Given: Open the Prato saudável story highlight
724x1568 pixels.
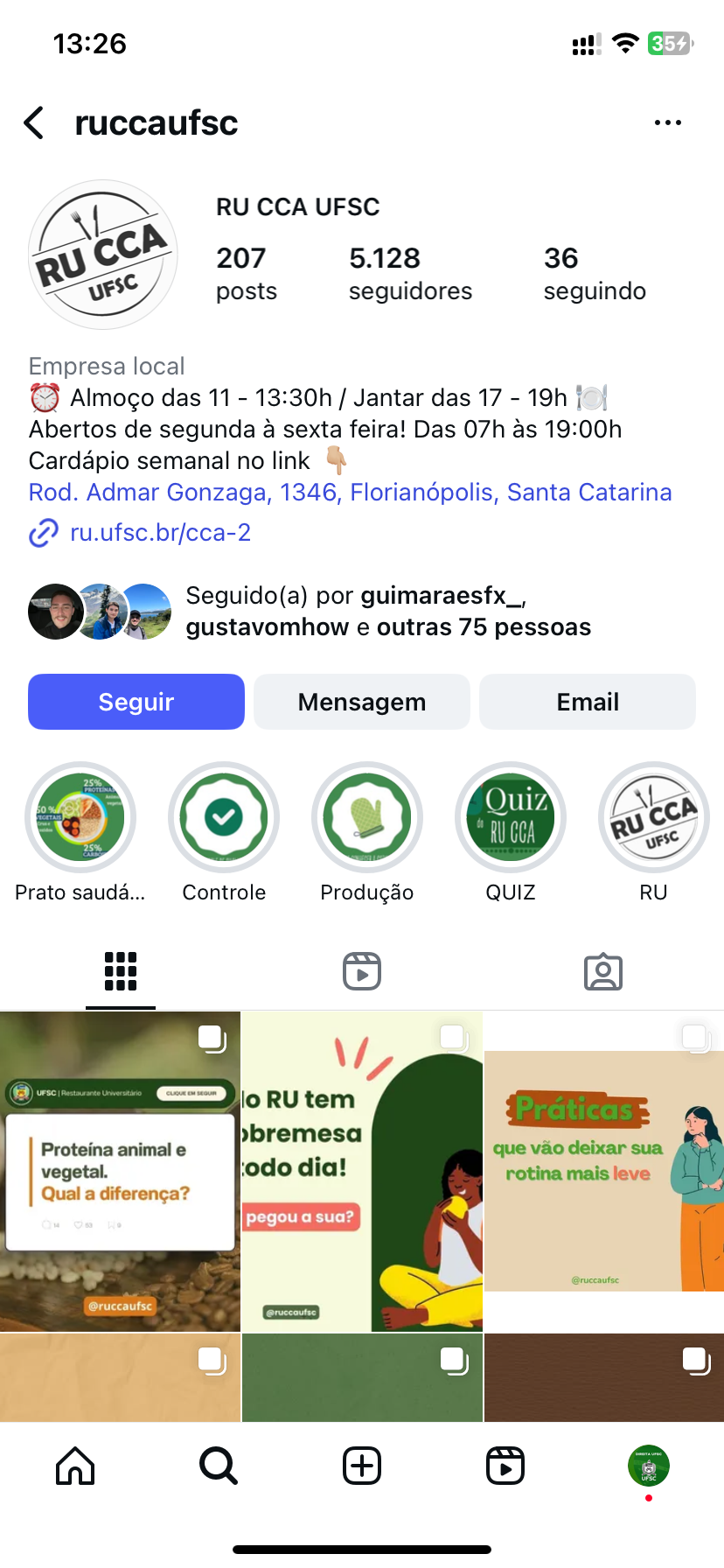Looking at the screenshot, I should (x=80, y=817).
